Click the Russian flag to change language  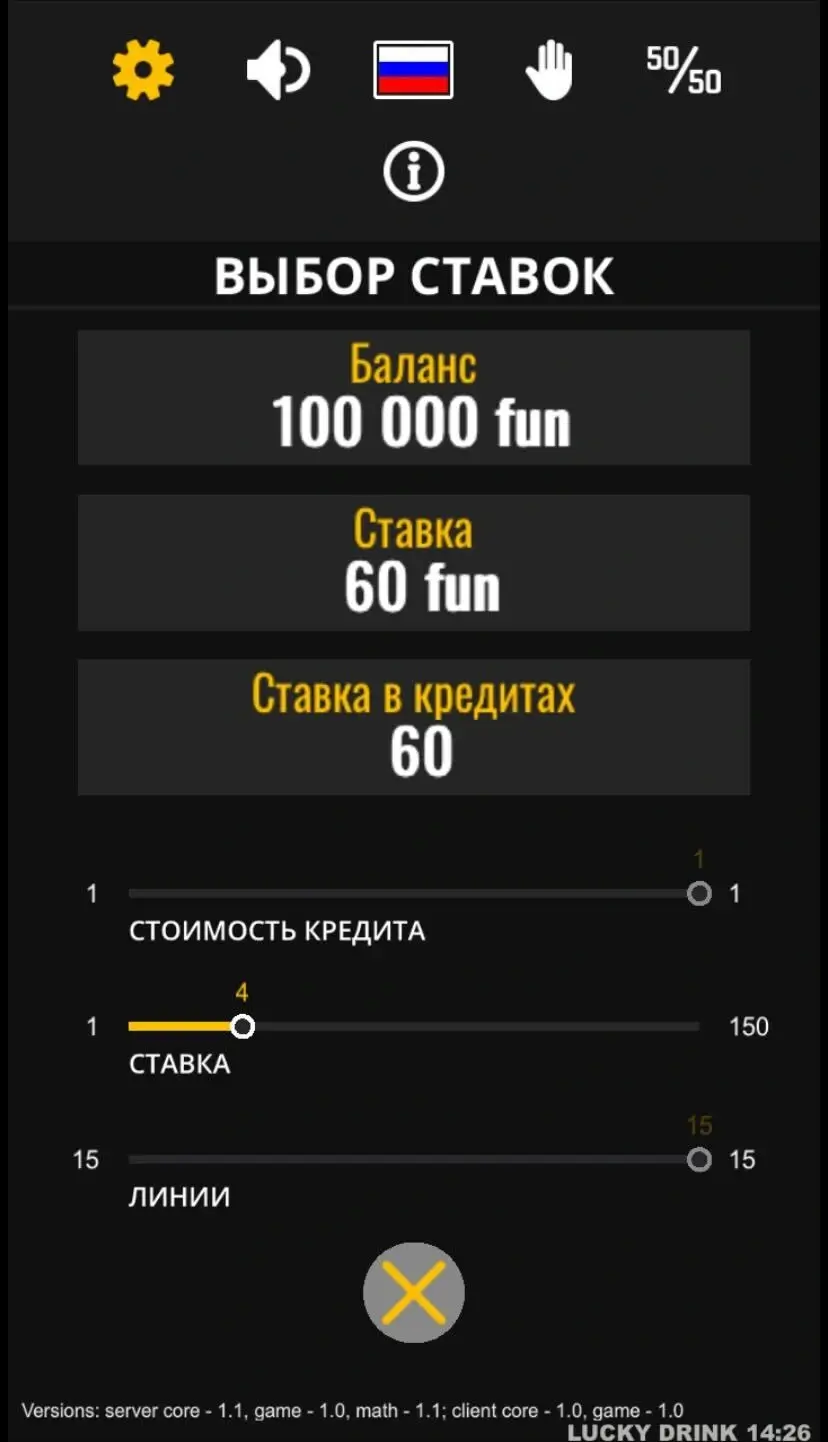[x=413, y=70]
